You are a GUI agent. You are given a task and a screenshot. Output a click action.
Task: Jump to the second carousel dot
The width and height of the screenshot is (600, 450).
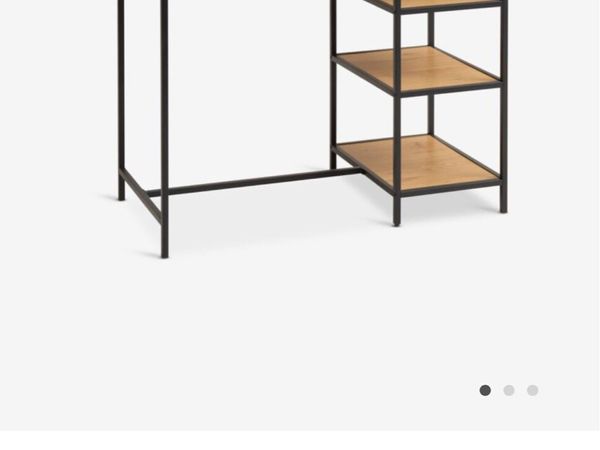point(509,390)
